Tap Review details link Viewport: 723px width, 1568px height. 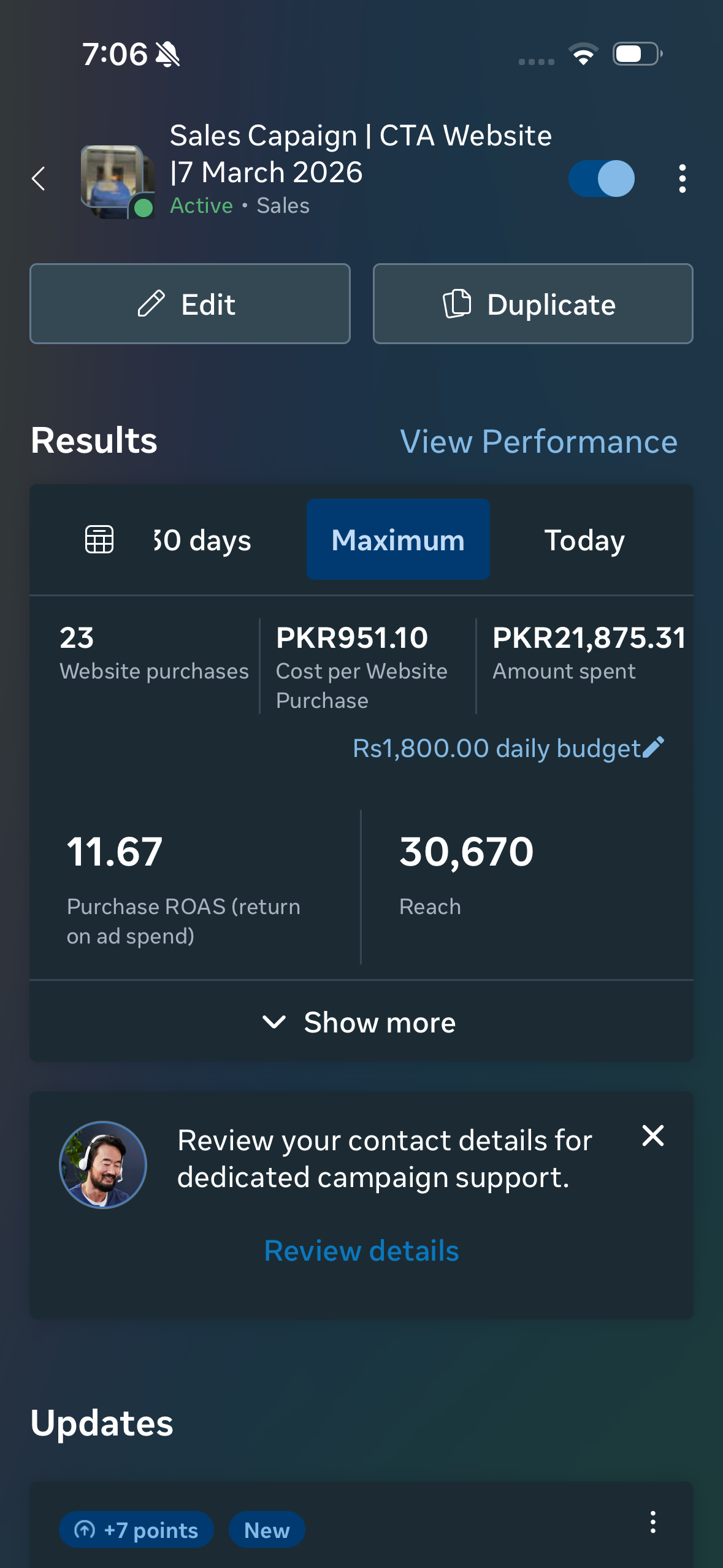[x=361, y=1250]
